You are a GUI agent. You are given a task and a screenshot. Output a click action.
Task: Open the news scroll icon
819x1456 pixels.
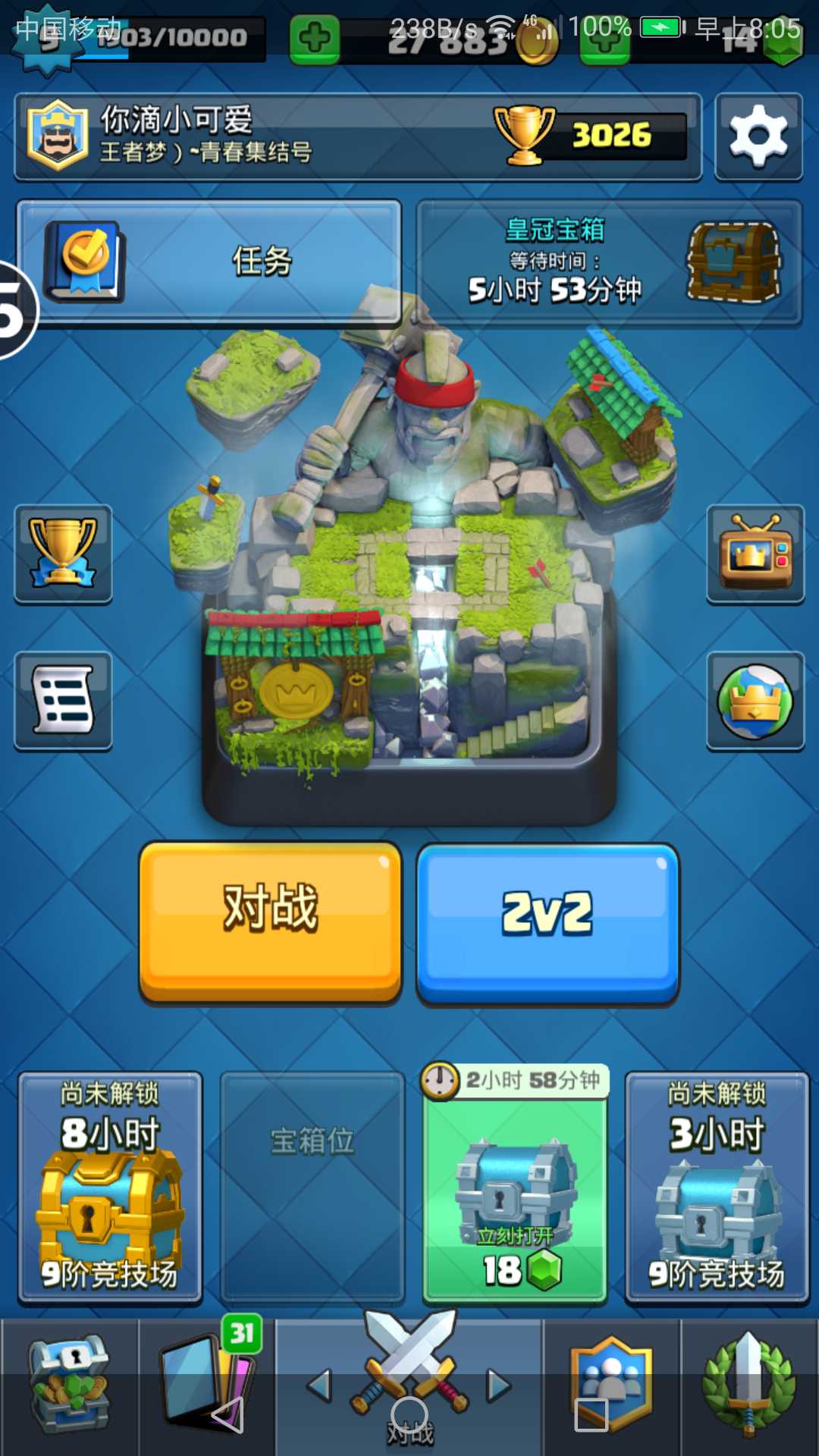[63, 701]
